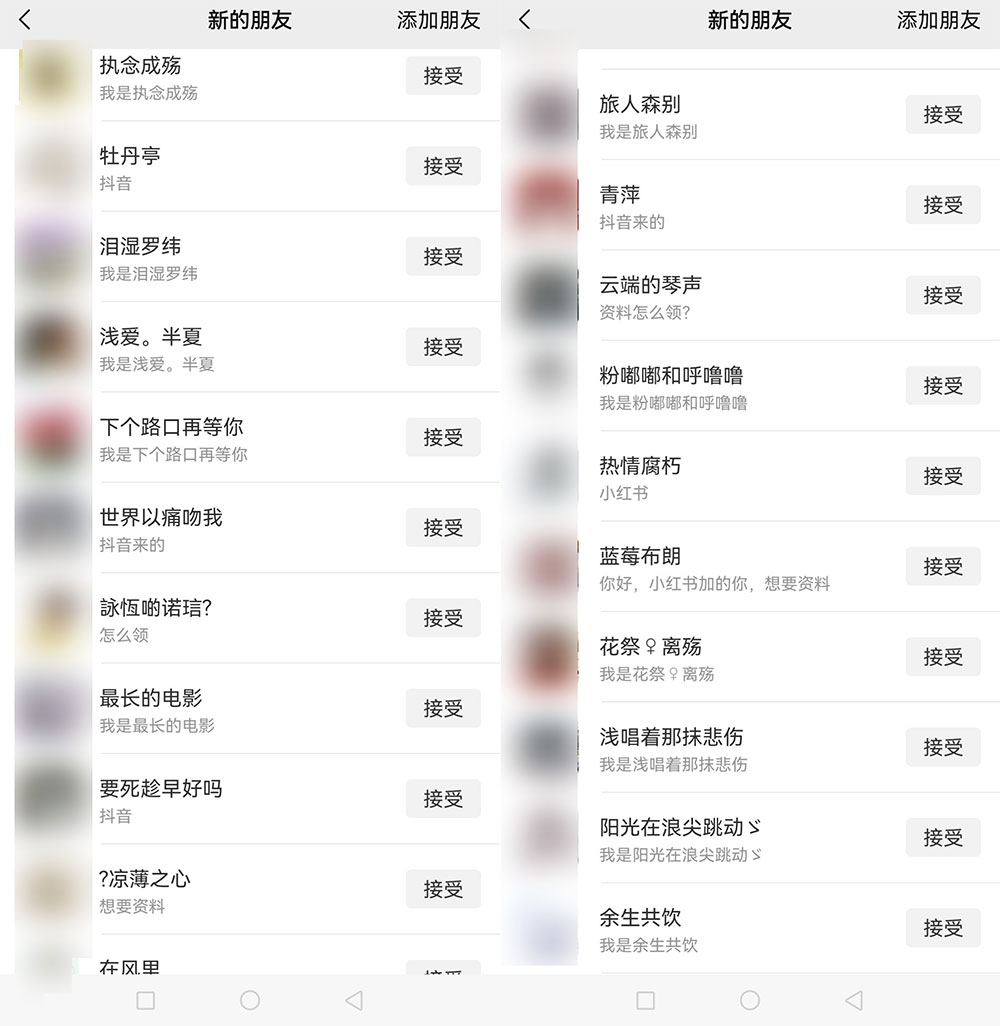Accept the friend request from 云端的琴声

coord(943,295)
